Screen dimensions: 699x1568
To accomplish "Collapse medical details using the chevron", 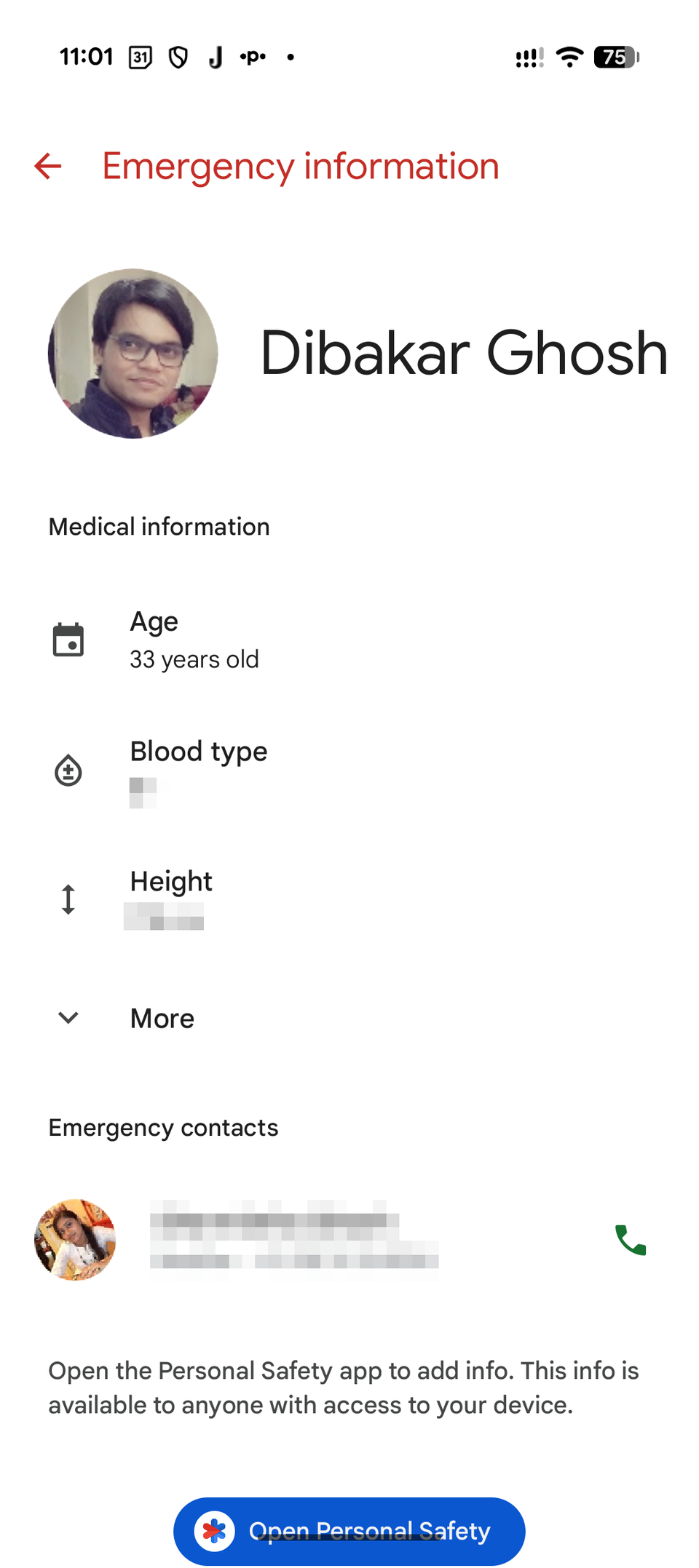I will pyautogui.click(x=68, y=1018).
